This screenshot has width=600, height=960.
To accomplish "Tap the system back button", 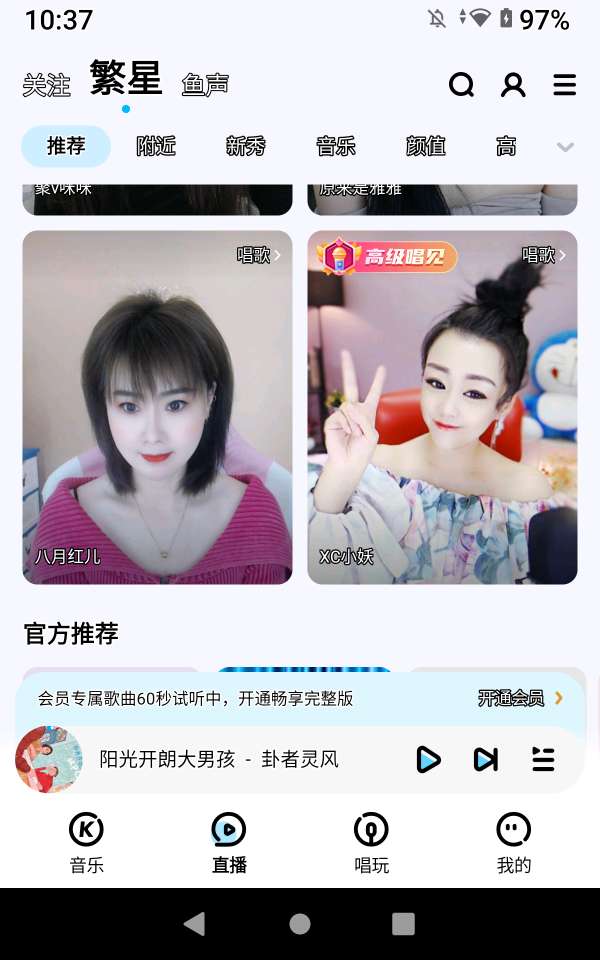I will click(195, 924).
